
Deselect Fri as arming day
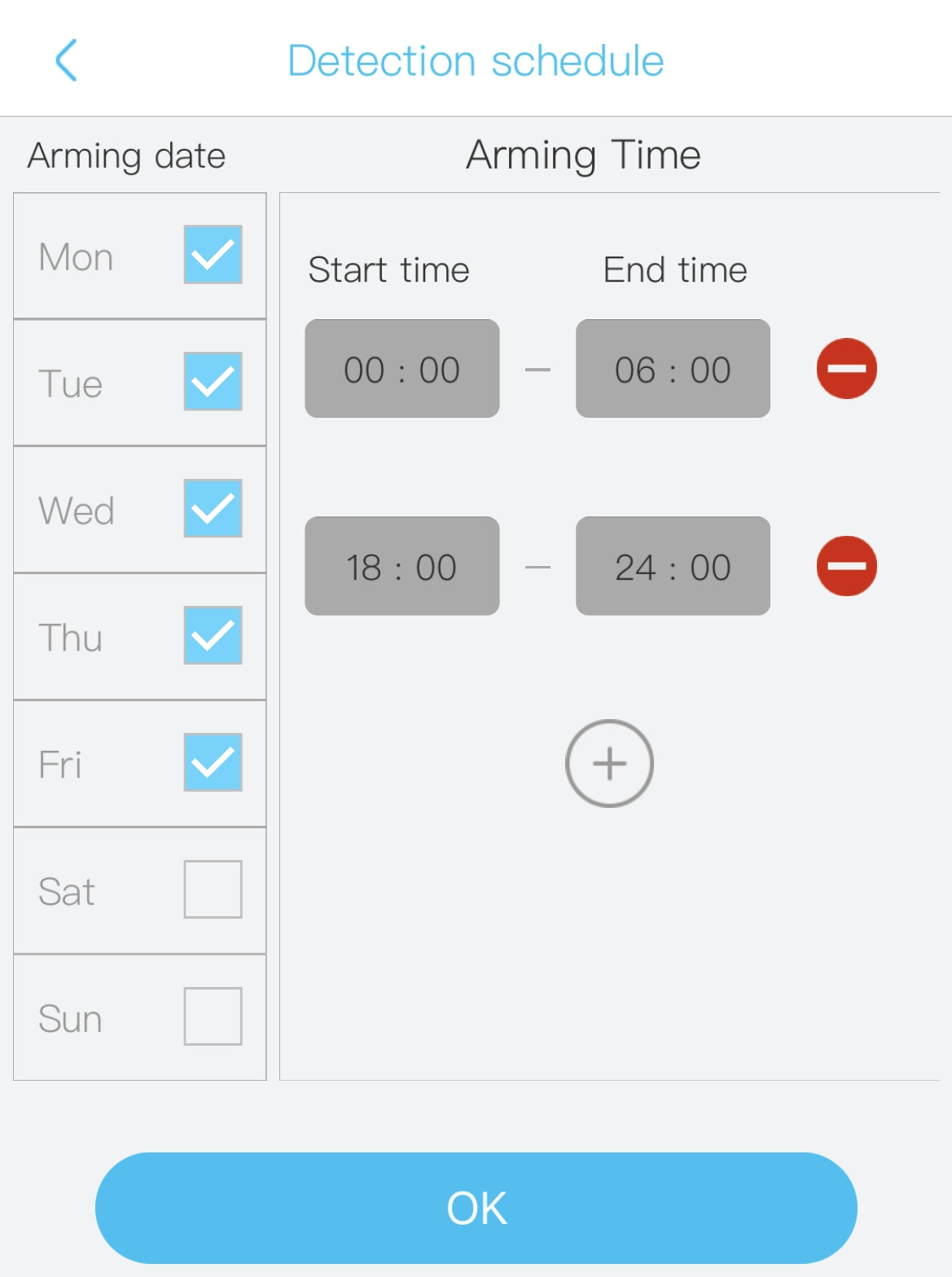pos(213,762)
